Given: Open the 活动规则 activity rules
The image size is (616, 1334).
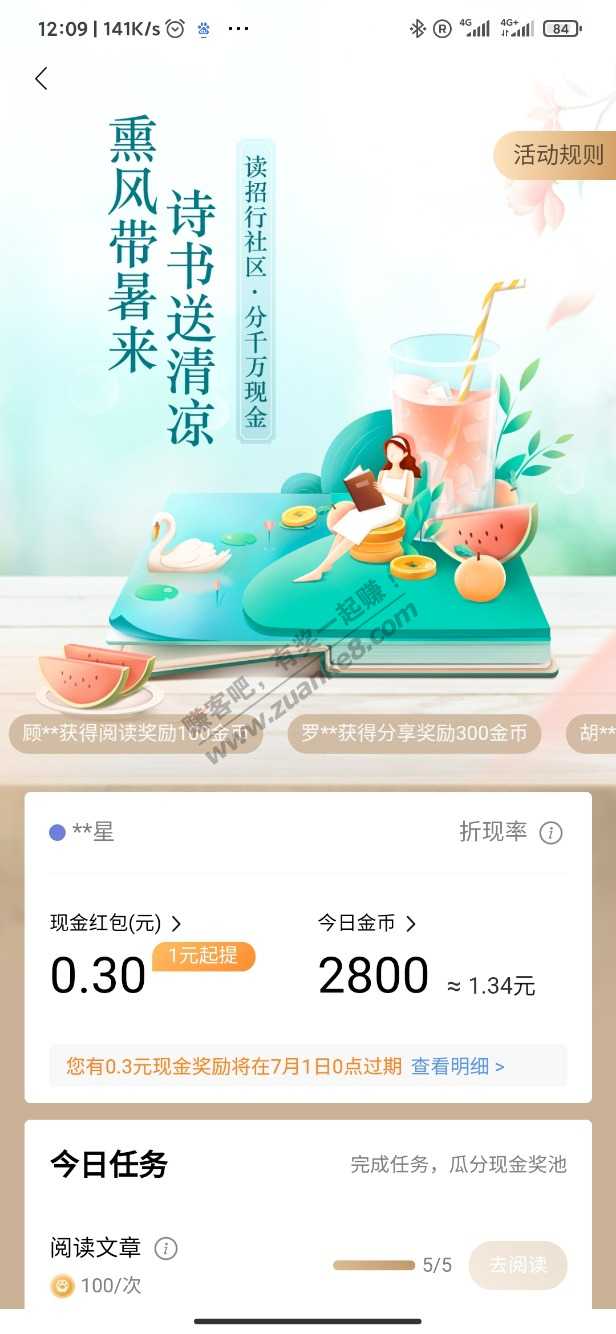Looking at the screenshot, I should (x=558, y=155).
